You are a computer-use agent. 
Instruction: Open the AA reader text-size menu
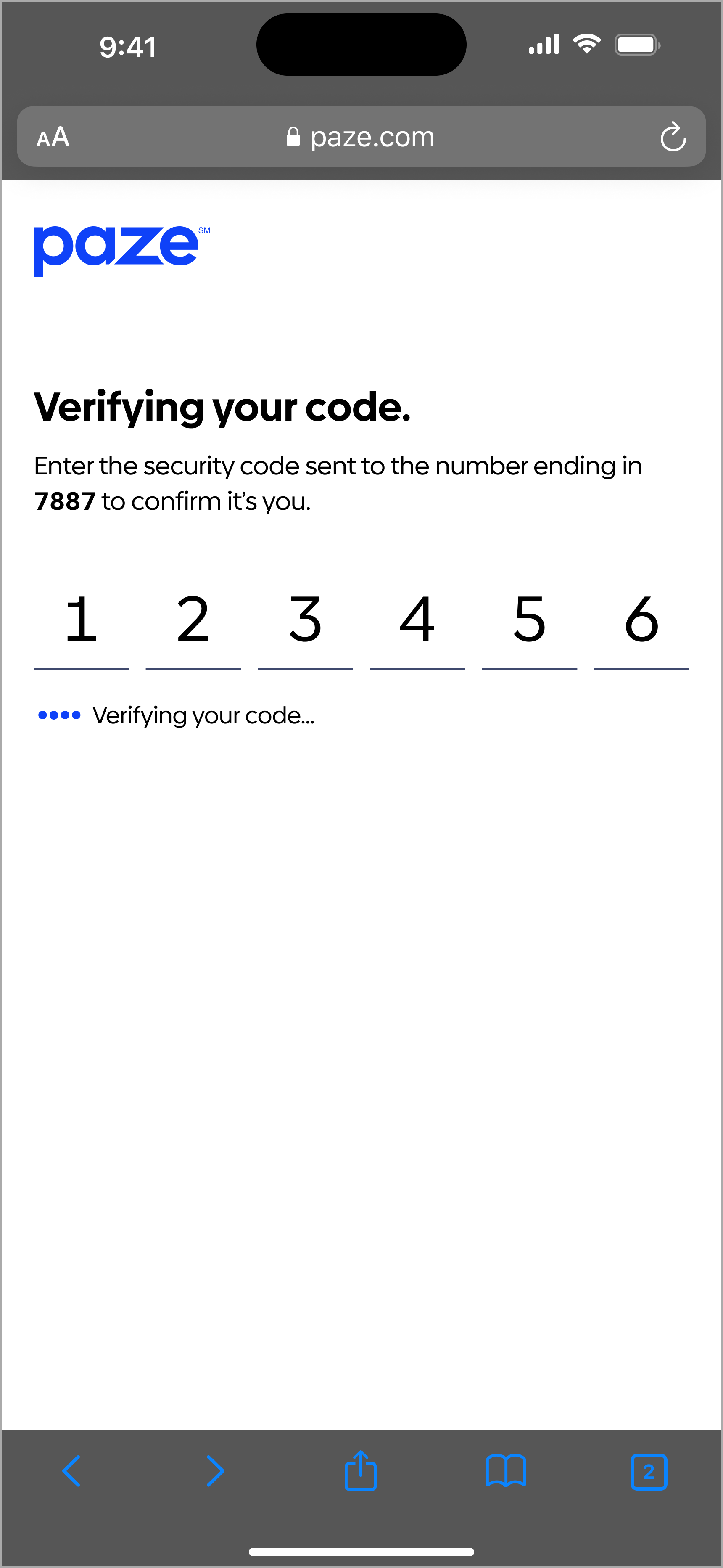[x=53, y=137]
